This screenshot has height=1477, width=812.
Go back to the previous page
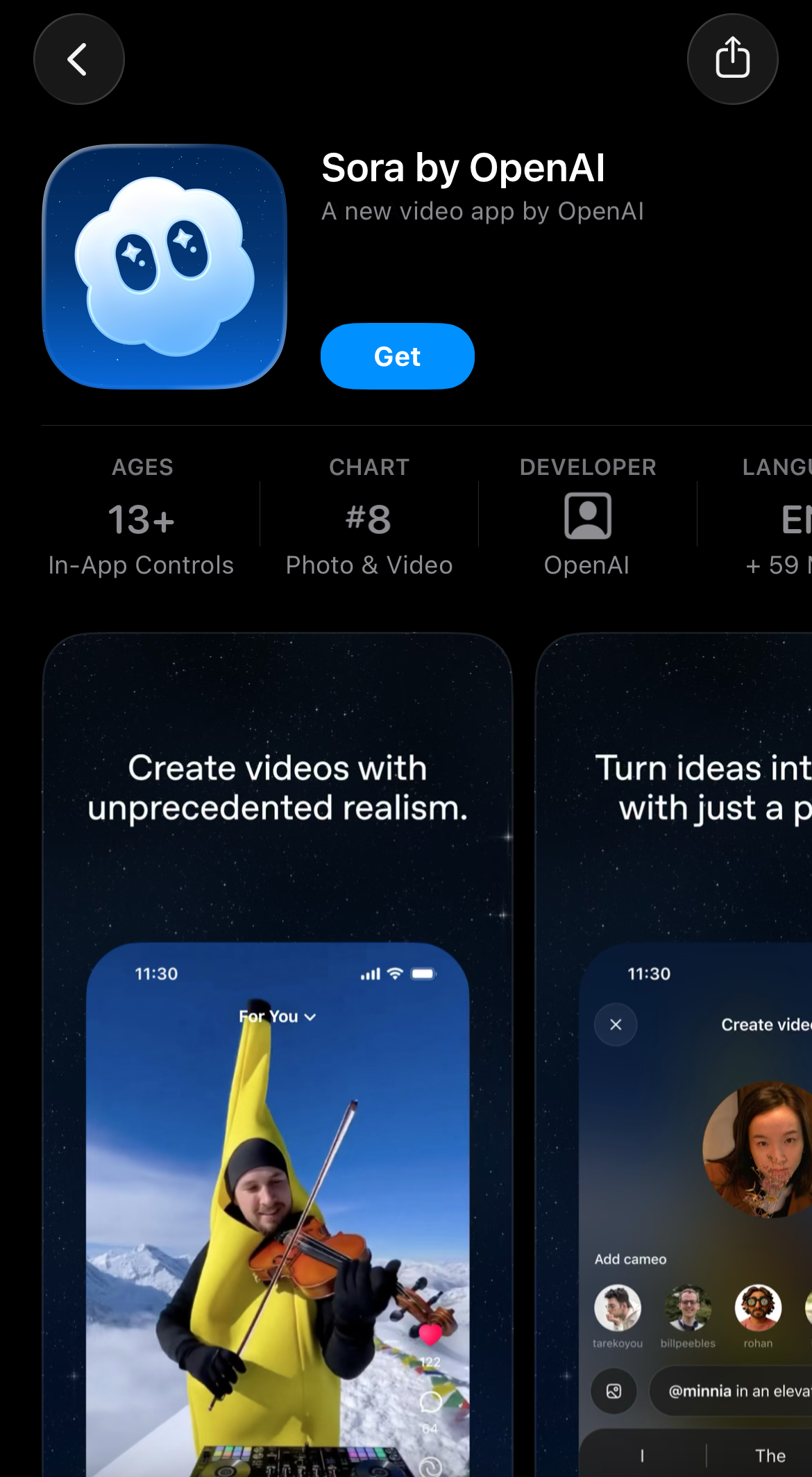pyautogui.click(x=78, y=59)
